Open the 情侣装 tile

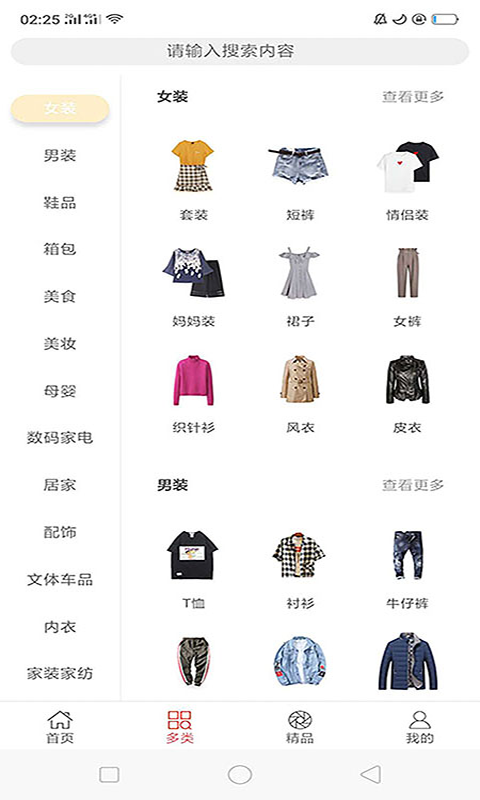pyautogui.click(x=407, y=181)
